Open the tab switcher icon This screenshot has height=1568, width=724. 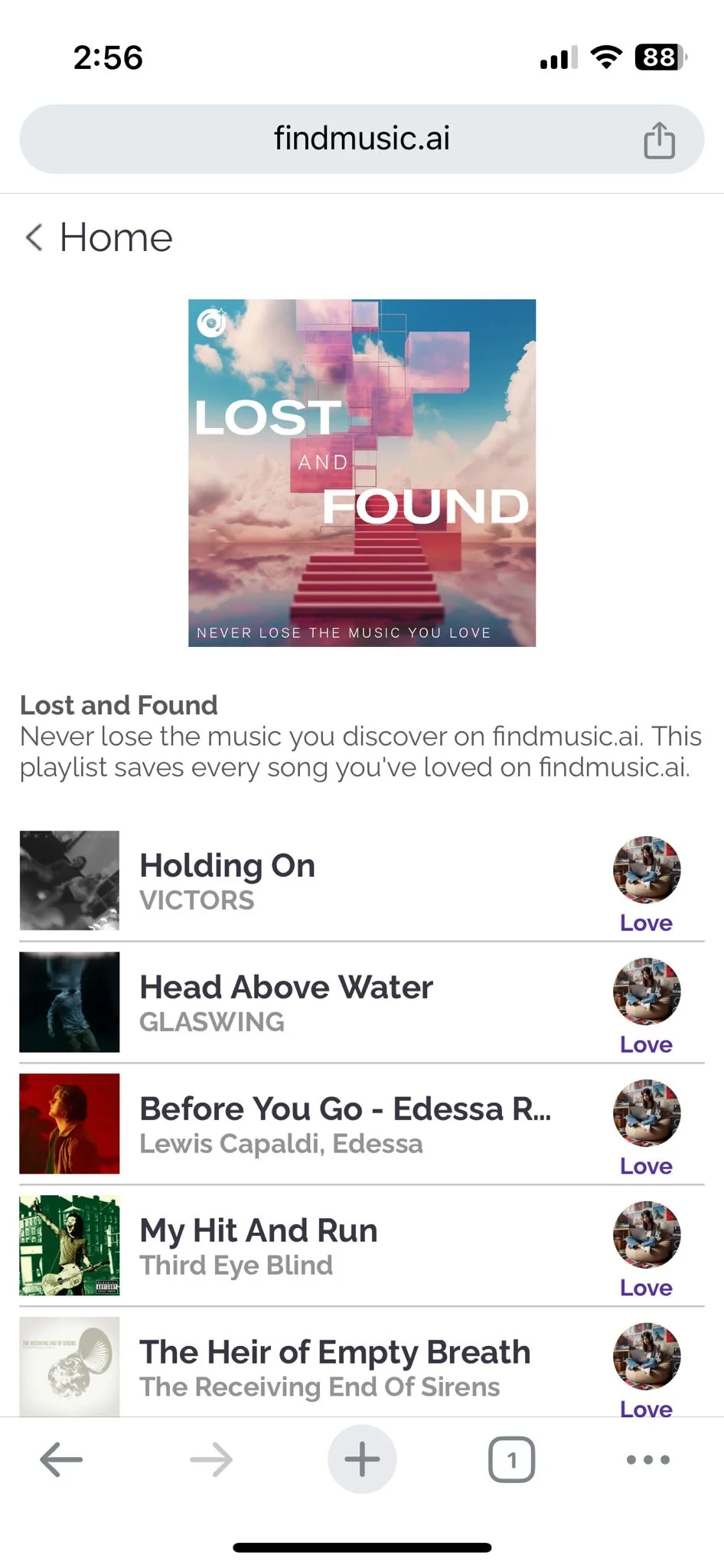pyautogui.click(x=511, y=1459)
